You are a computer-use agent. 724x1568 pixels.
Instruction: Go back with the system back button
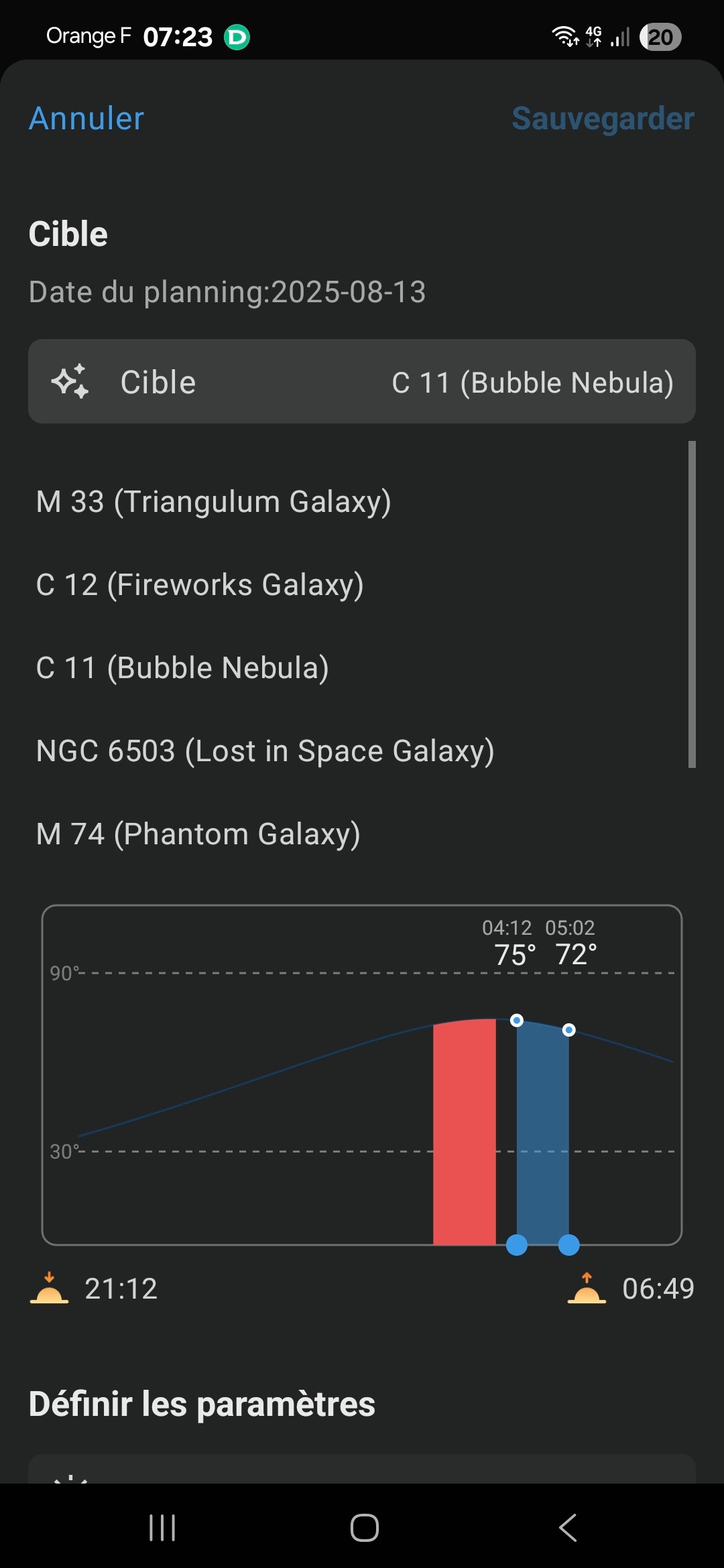(x=567, y=1528)
